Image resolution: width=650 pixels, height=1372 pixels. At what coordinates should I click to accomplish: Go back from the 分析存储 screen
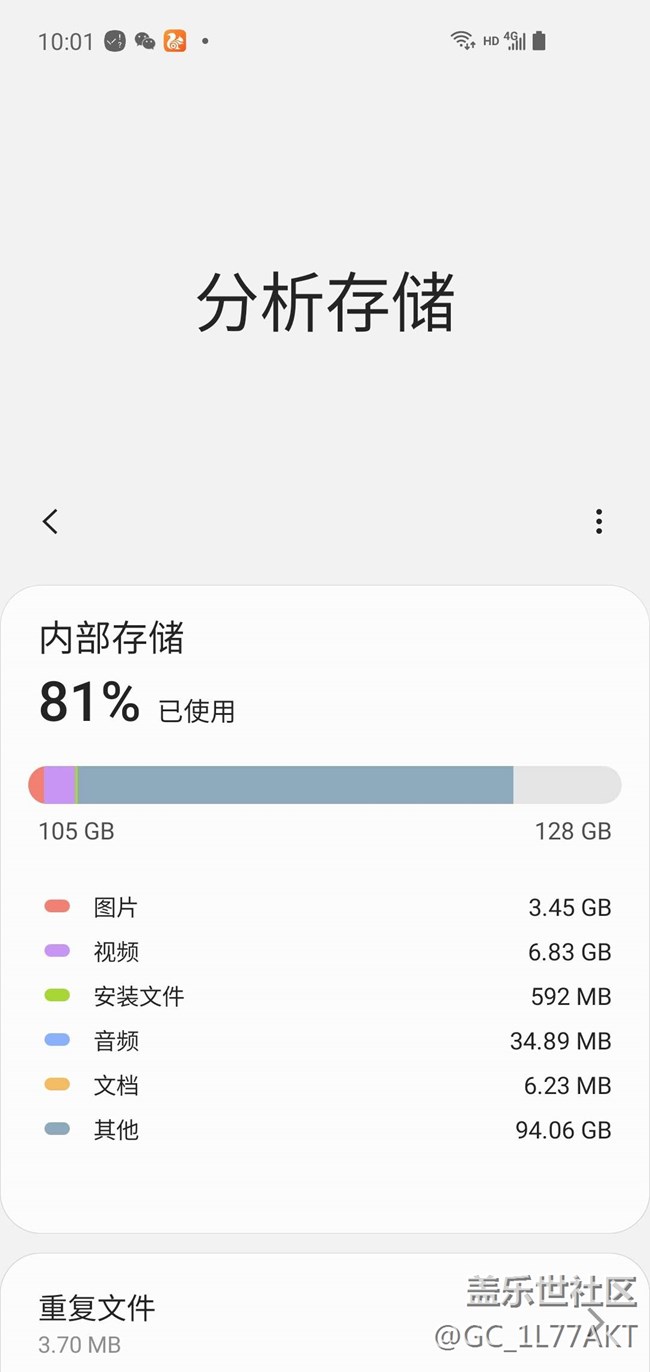[51, 521]
